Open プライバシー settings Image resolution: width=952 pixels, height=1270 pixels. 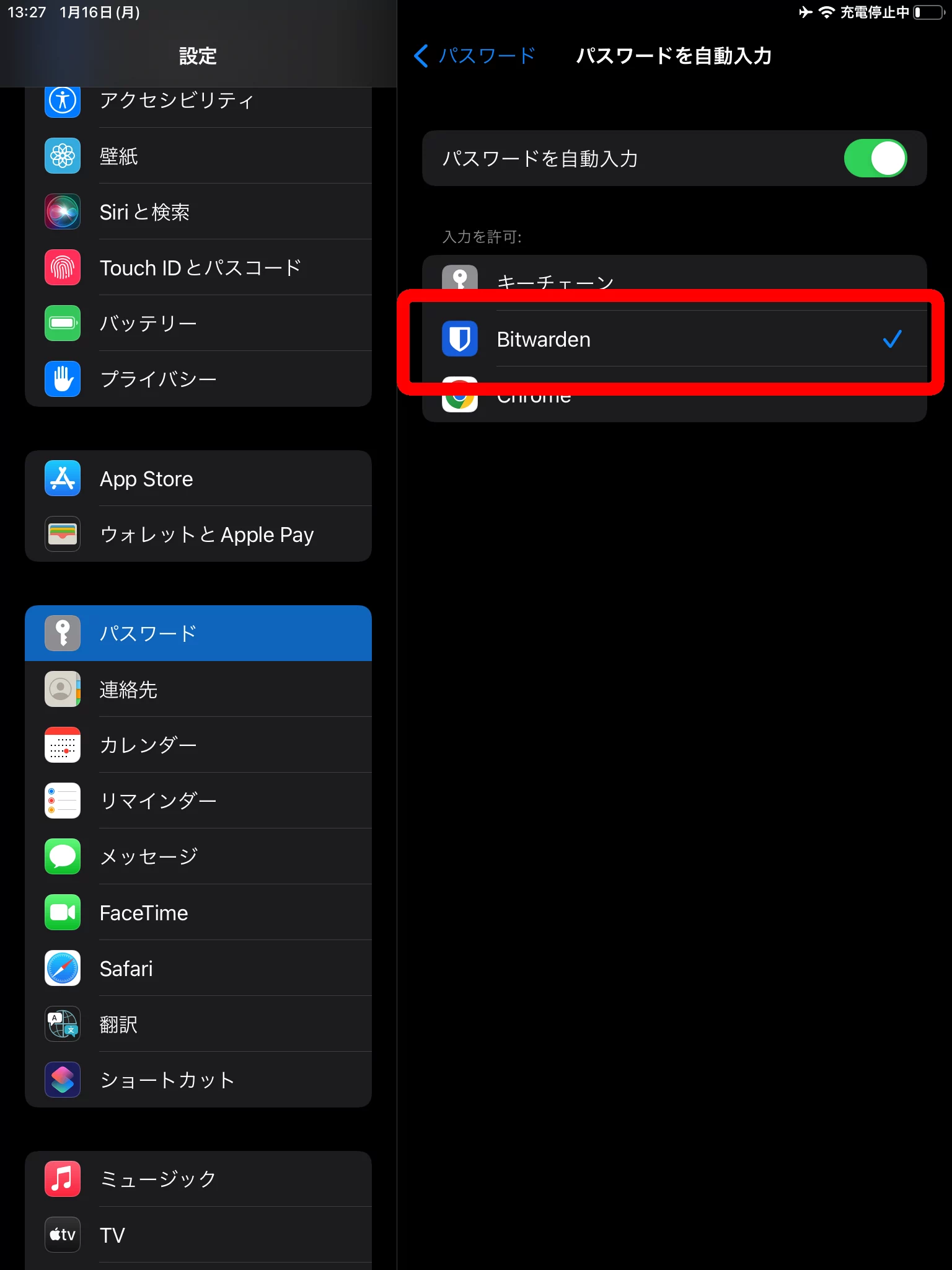pos(198,379)
